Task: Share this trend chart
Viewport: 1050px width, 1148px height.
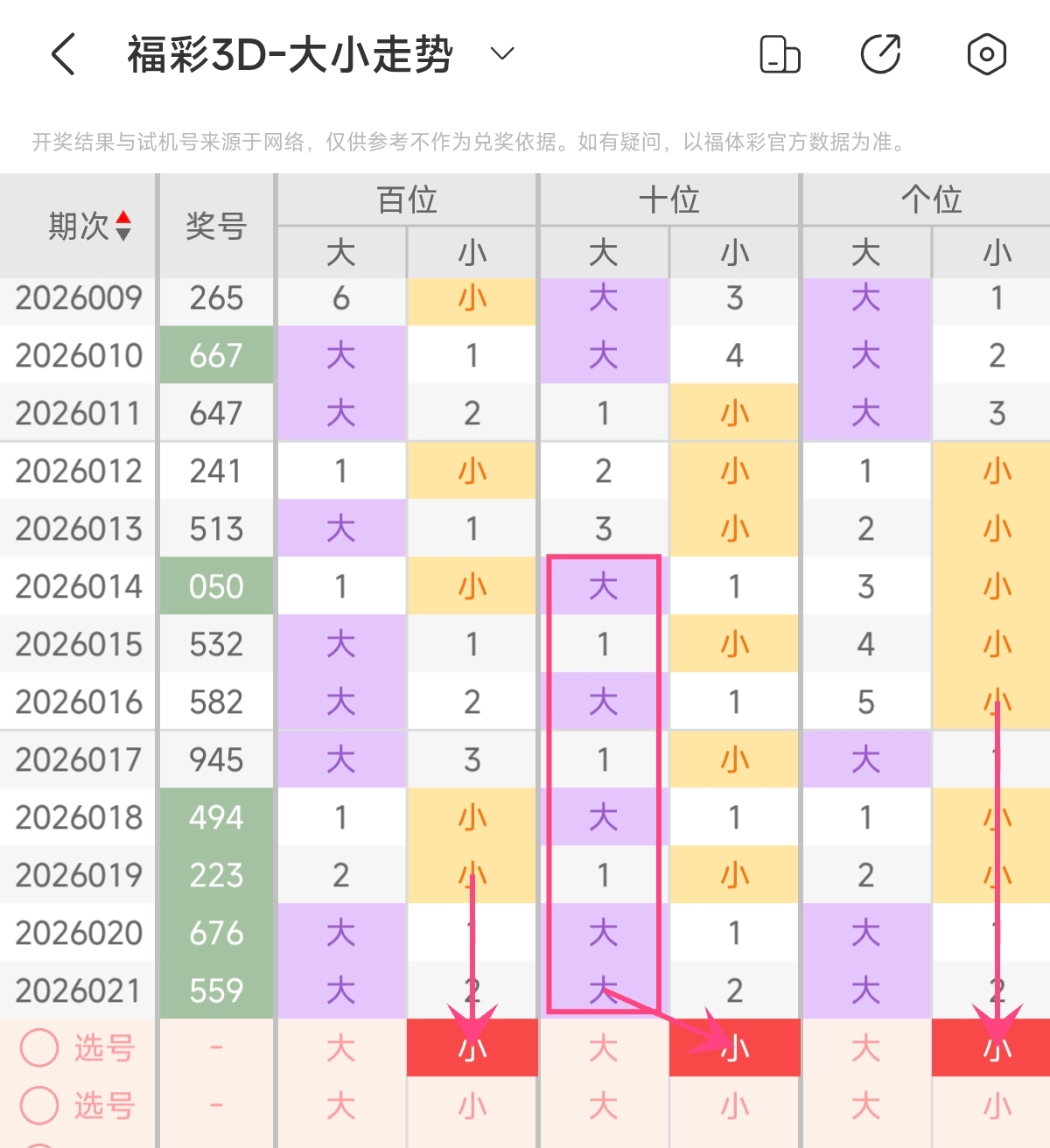Action: click(881, 54)
